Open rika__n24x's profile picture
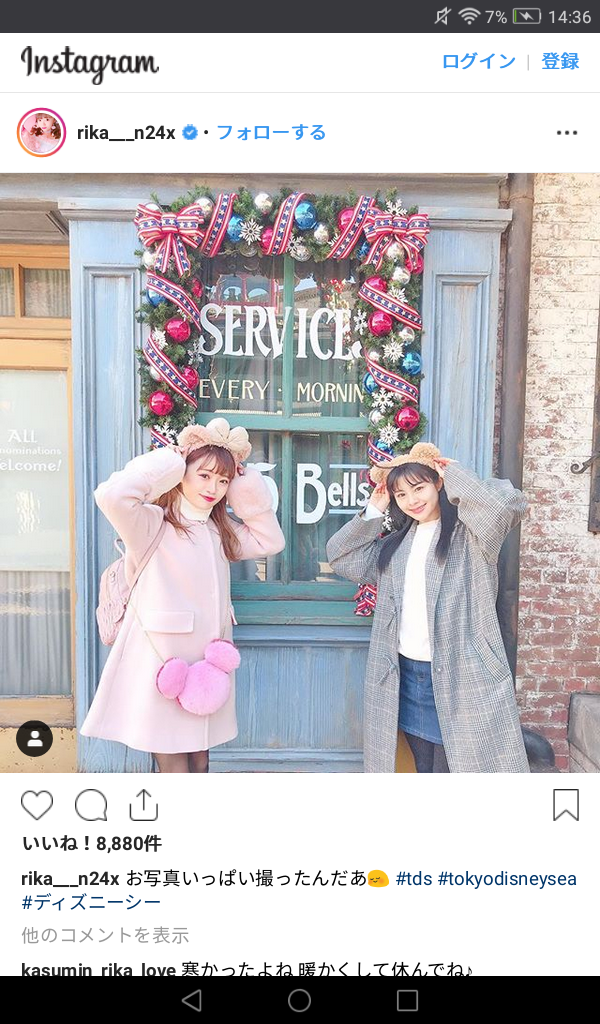600x1024 pixels. 41,133
